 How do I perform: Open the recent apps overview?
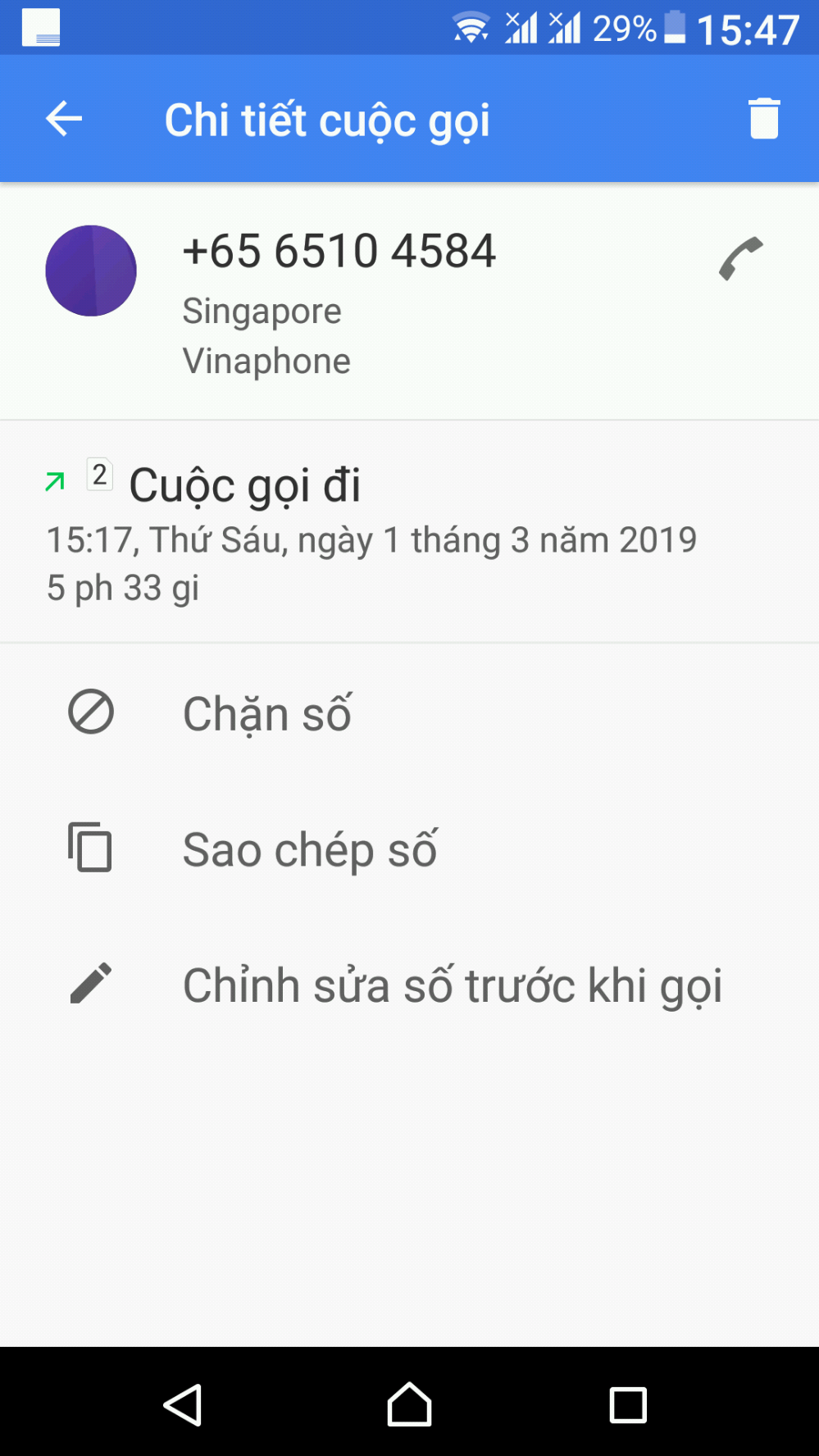coord(628,1404)
